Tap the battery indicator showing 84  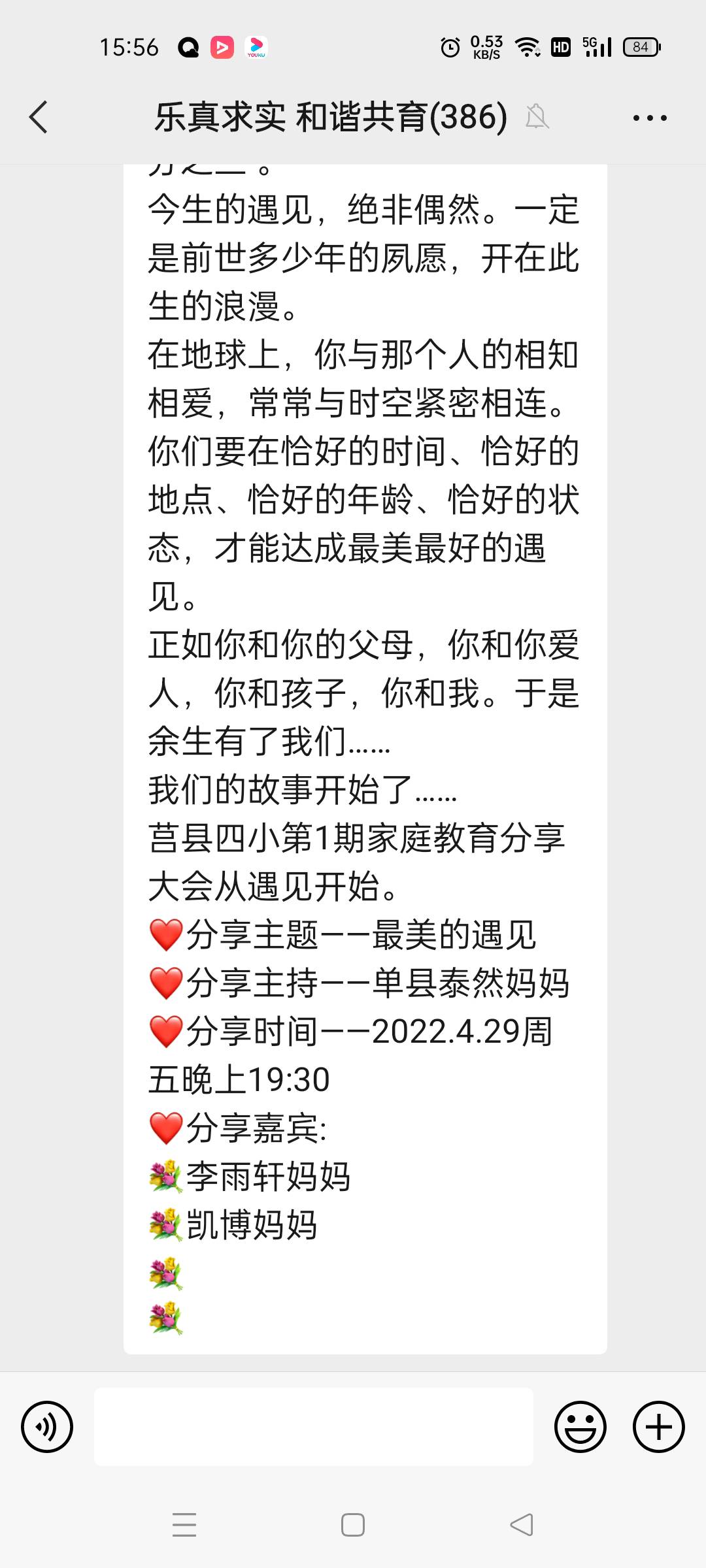coord(641,46)
